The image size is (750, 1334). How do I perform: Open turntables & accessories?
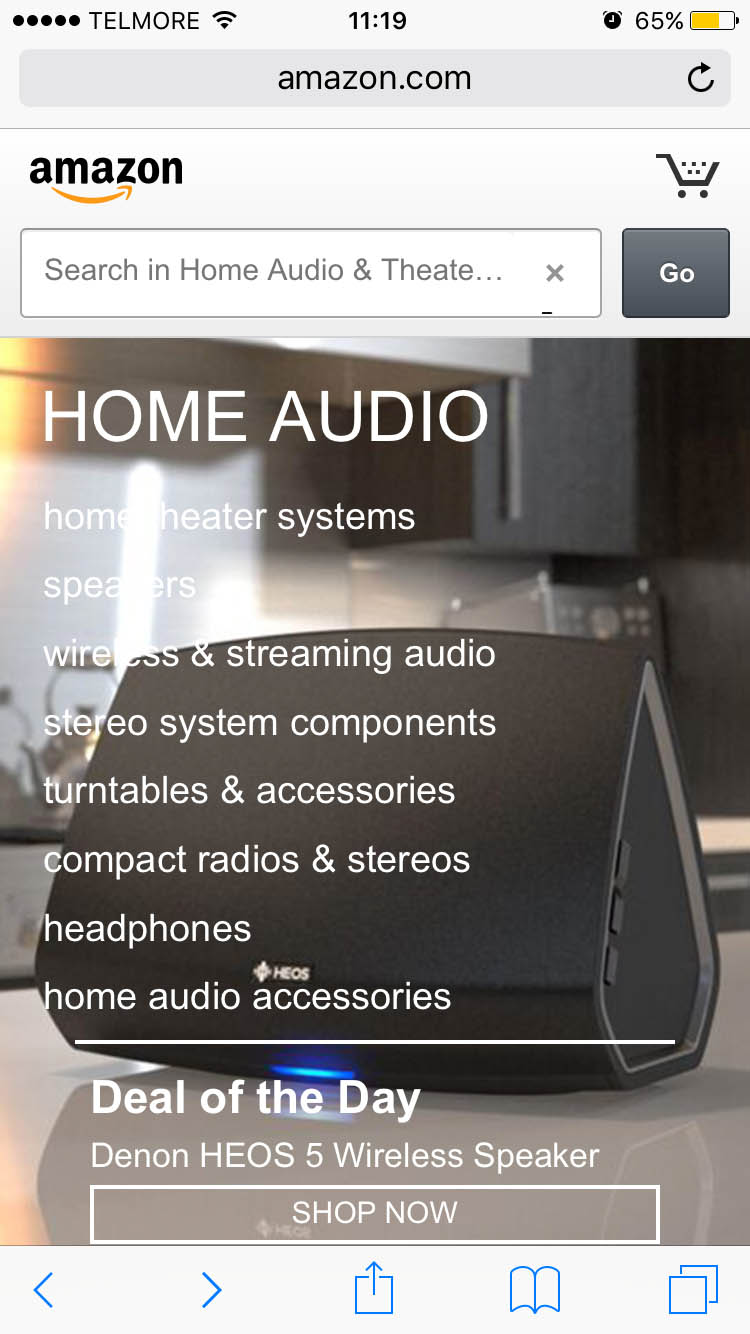pyautogui.click(x=249, y=790)
